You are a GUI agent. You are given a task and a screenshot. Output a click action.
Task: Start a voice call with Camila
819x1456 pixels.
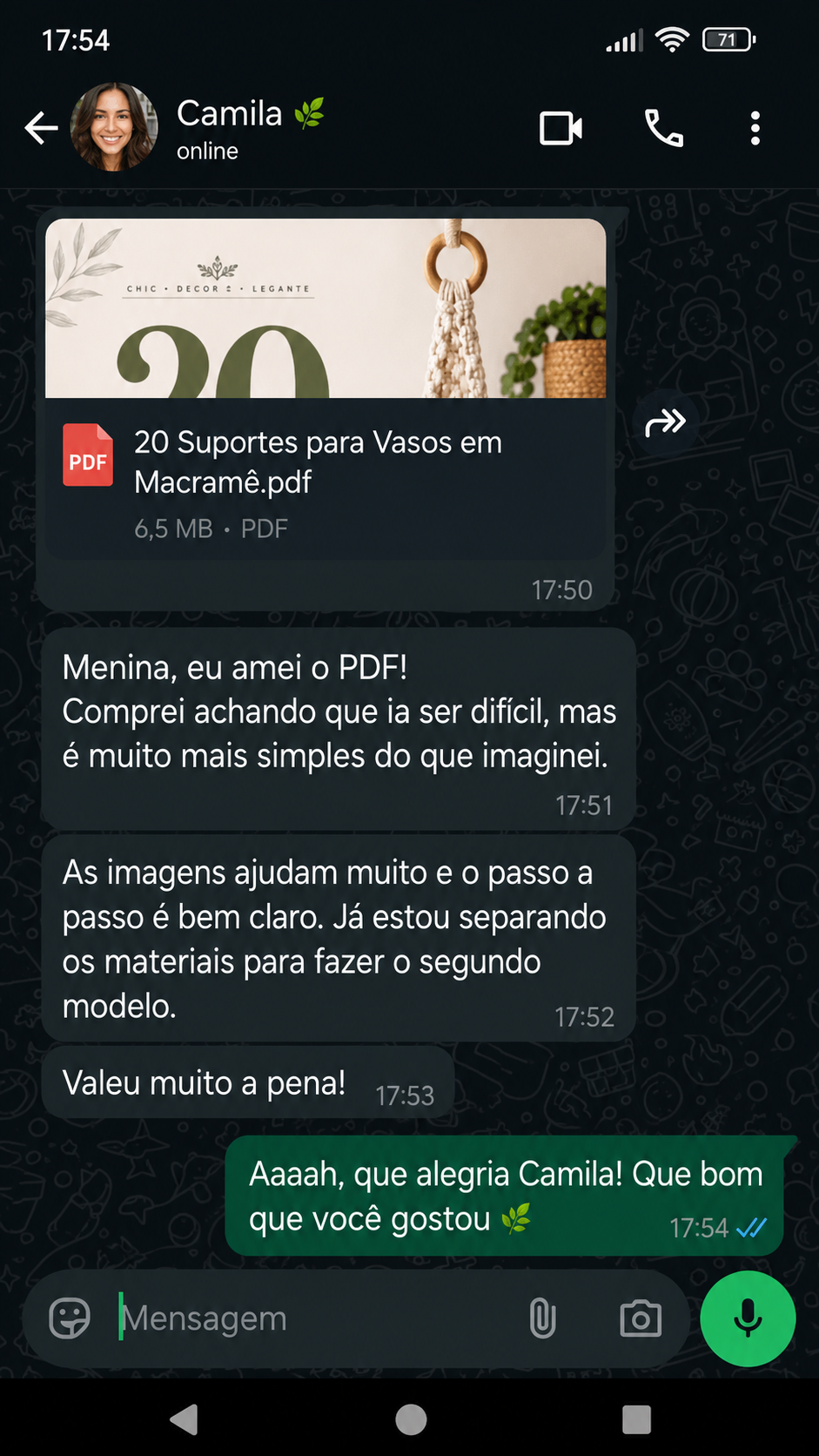(664, 128)
